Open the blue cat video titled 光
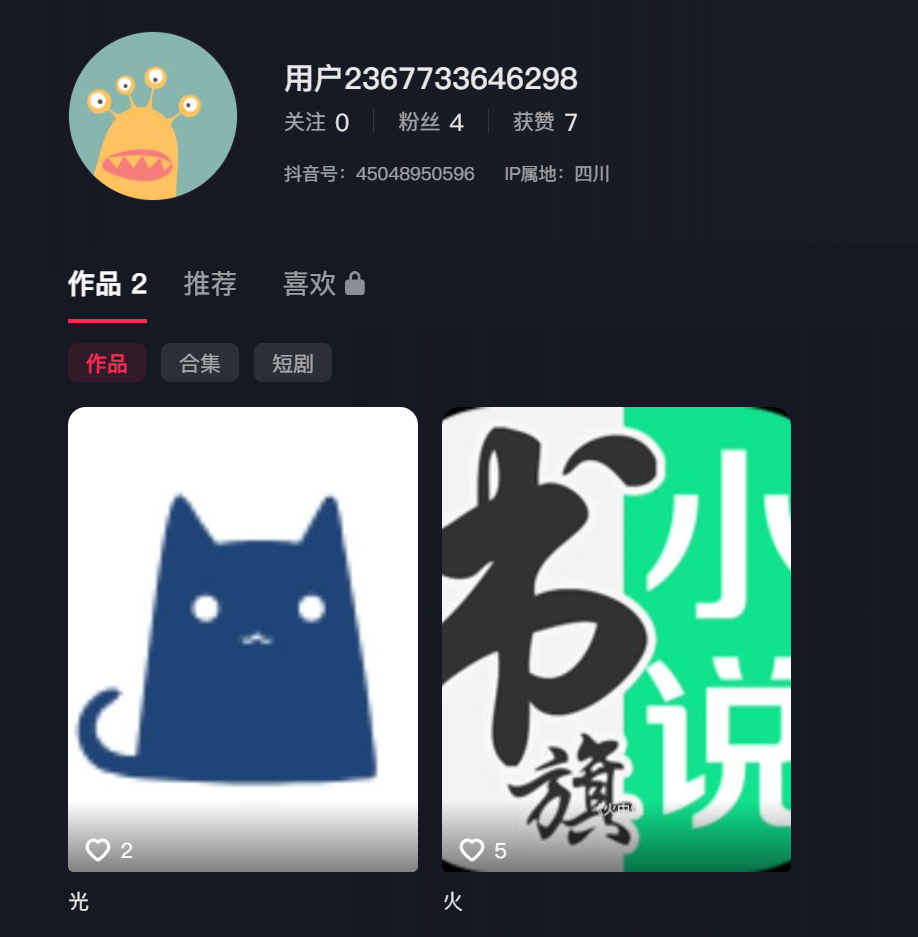The height and width of the screenshot is (937, 918). point(242,638)
